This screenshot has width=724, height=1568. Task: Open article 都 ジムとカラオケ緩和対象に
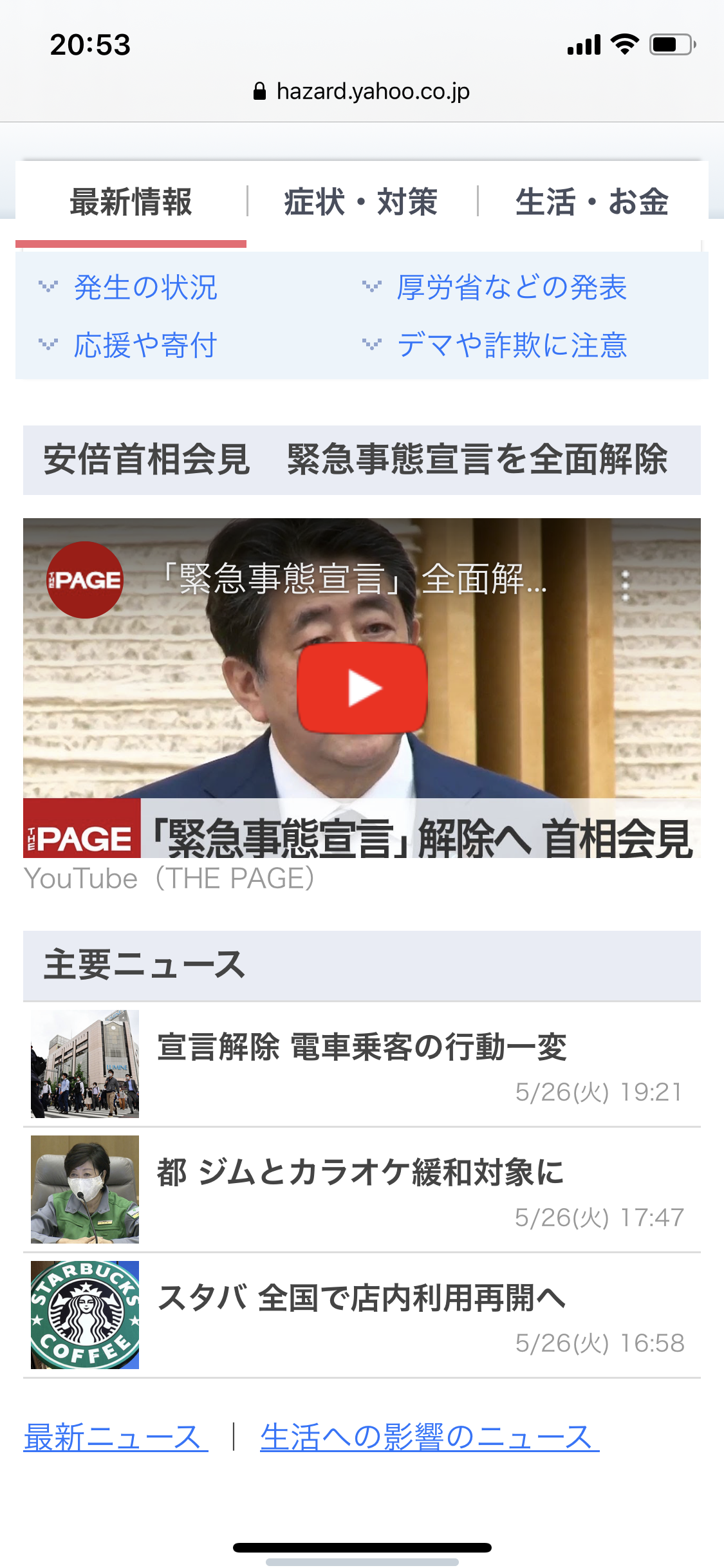(360, 1172)
